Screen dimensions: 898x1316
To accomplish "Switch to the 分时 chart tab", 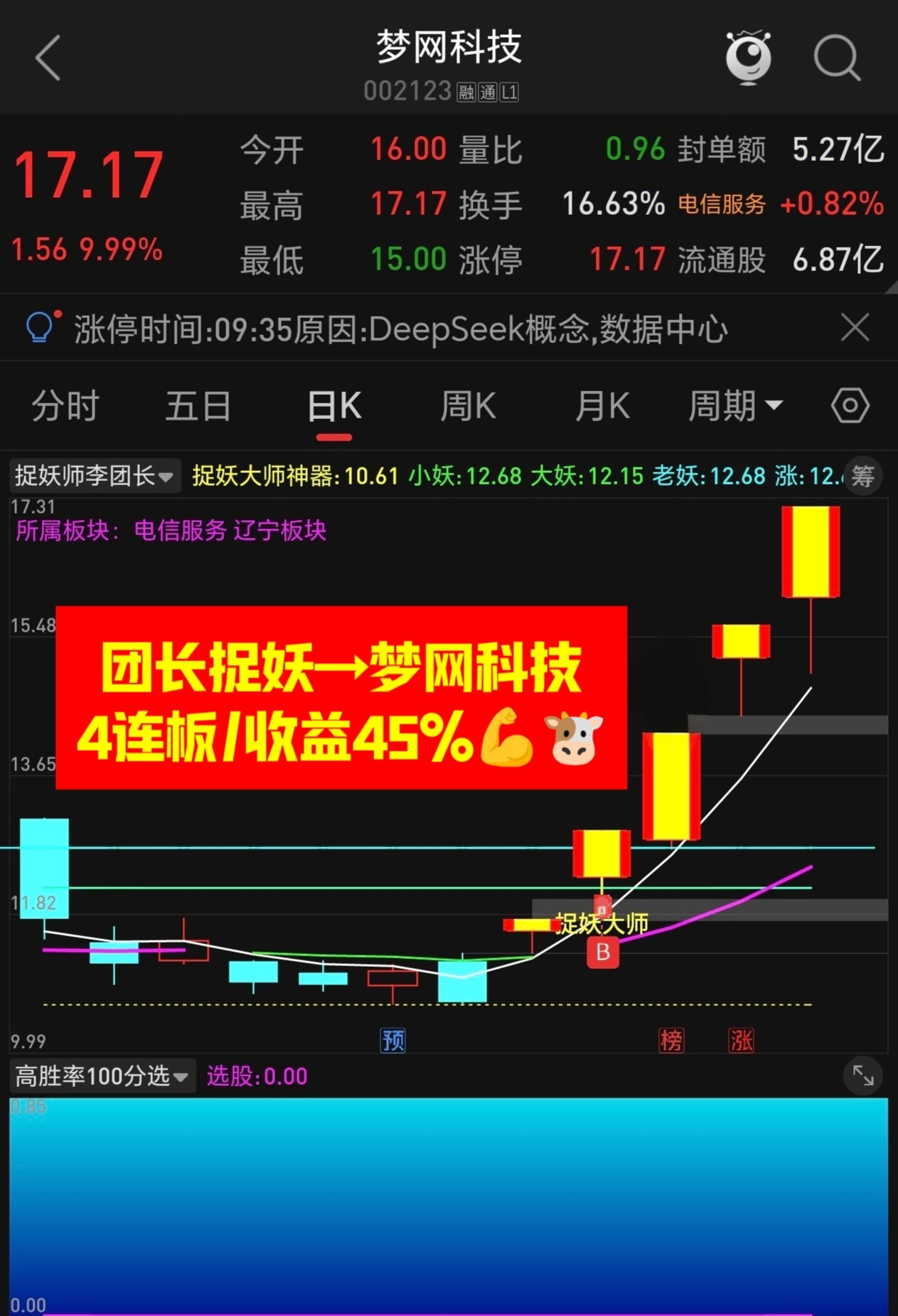I will [65, 407].
